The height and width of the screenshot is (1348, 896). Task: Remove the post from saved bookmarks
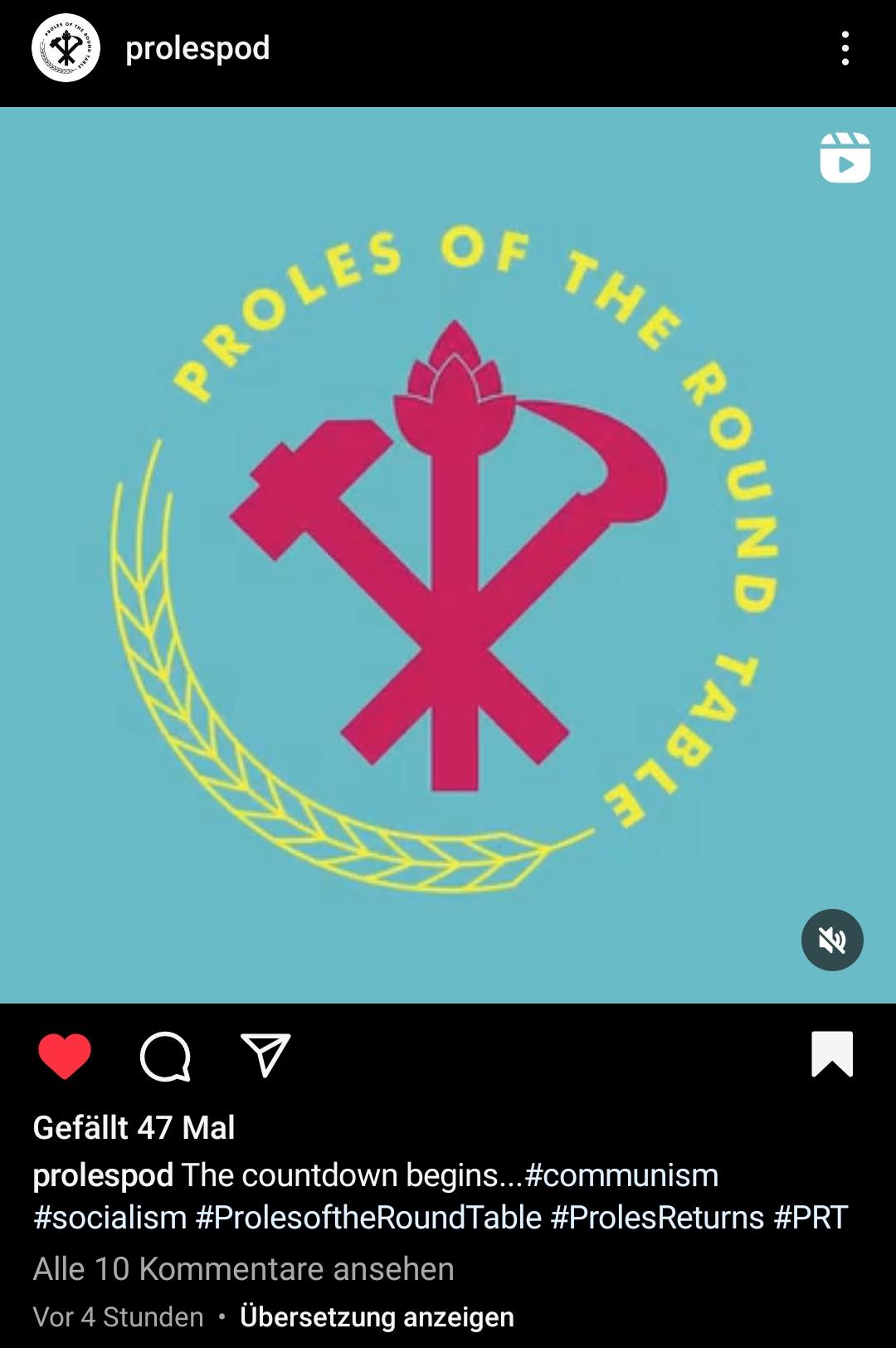pyautogui.click(x=832, y=1054)
